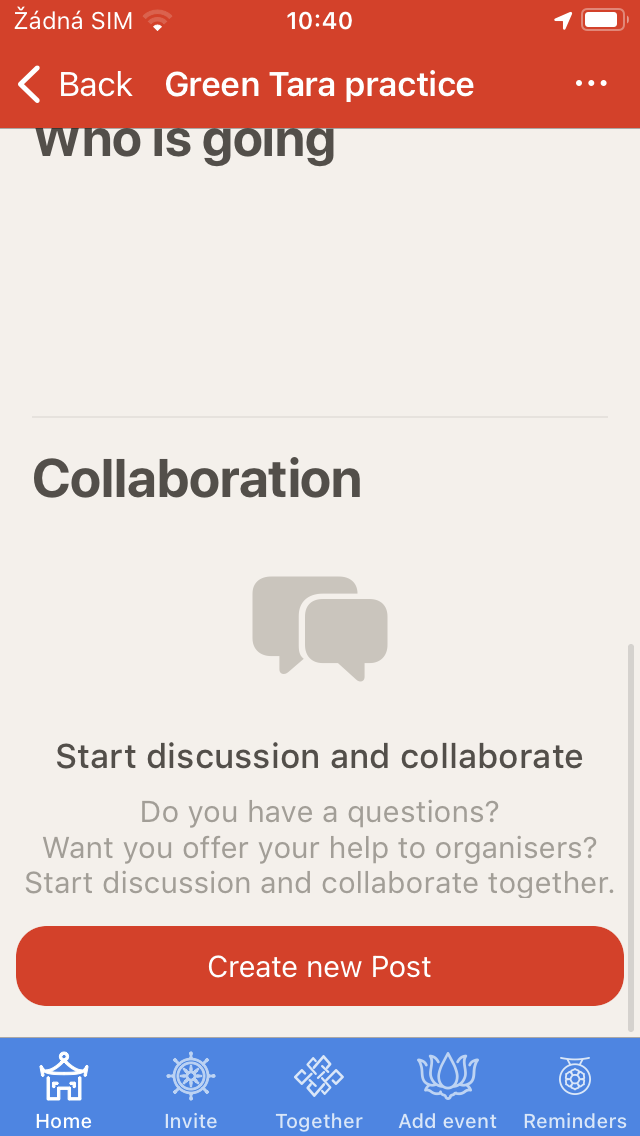Image resolution: width=640 pixels, height=1136 pixels.
Task: Switch to the Together tab
Action: point(319,1090)
